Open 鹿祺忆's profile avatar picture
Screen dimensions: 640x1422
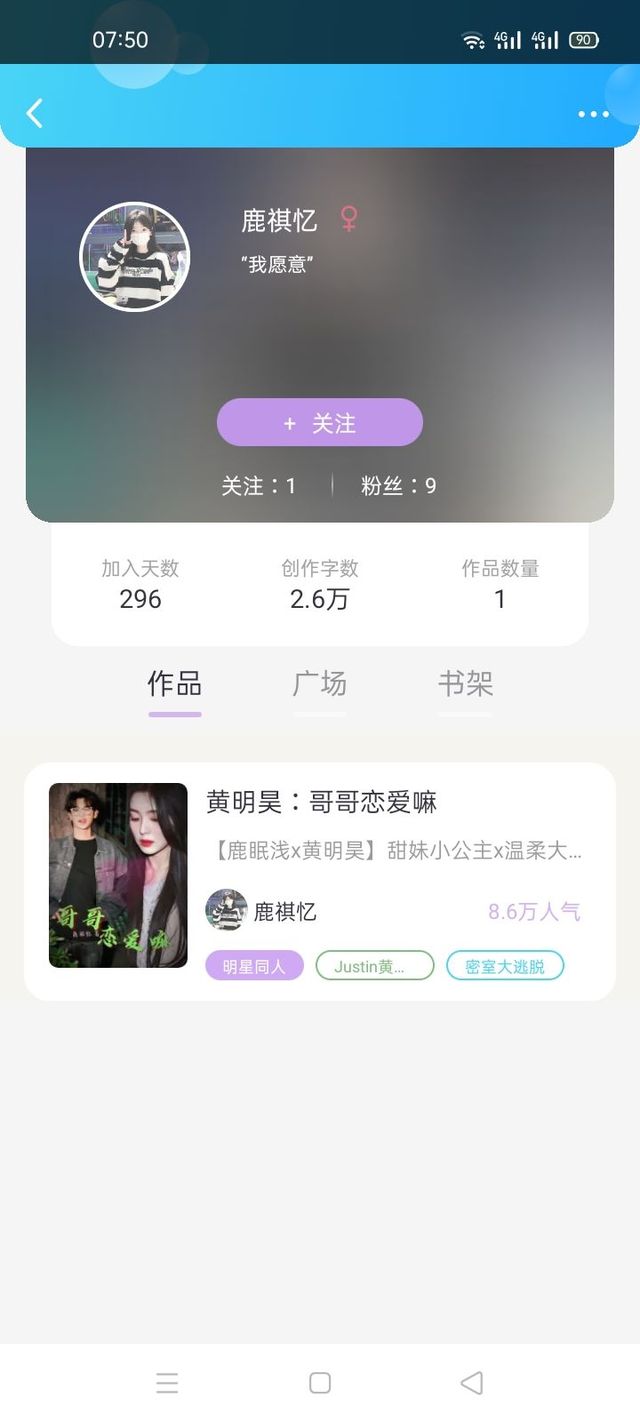134,257
